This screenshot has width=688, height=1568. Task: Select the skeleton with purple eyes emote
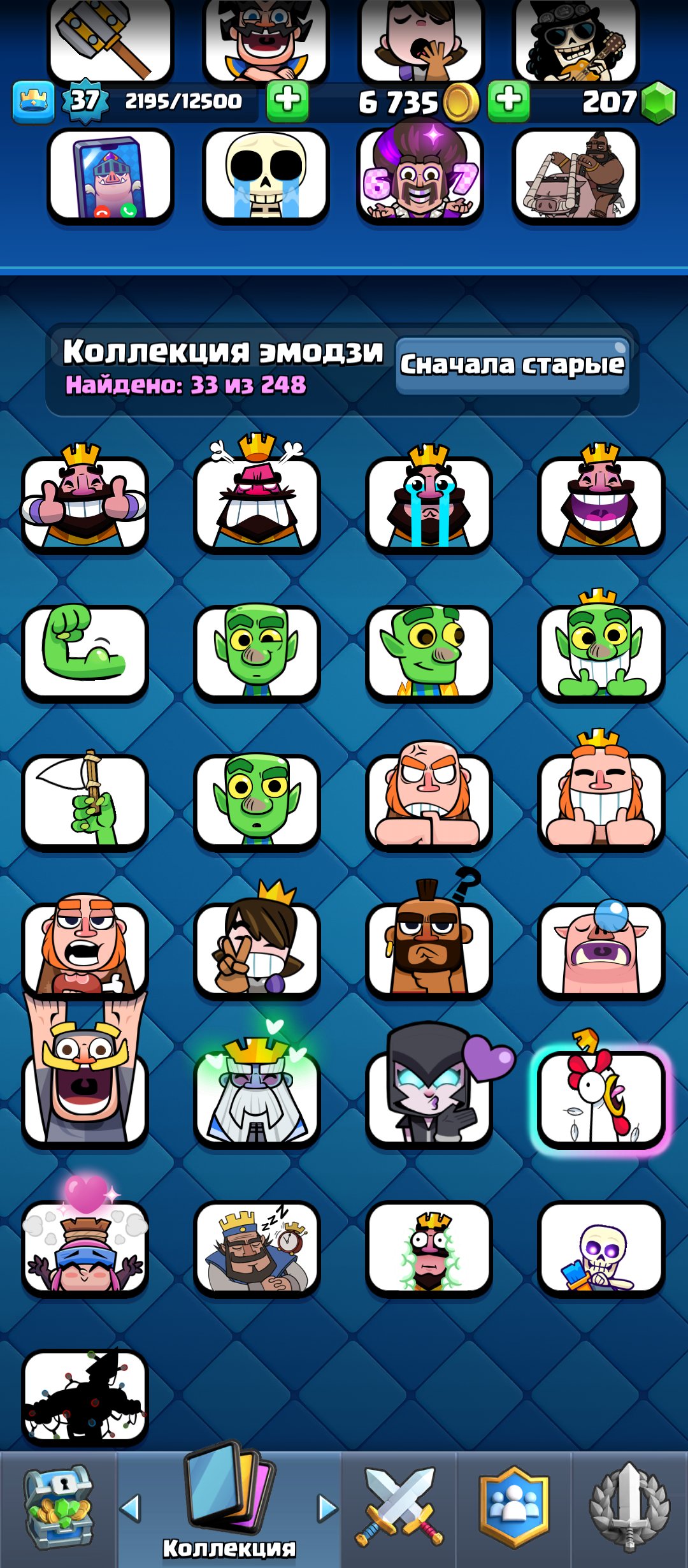point(601,1247)
